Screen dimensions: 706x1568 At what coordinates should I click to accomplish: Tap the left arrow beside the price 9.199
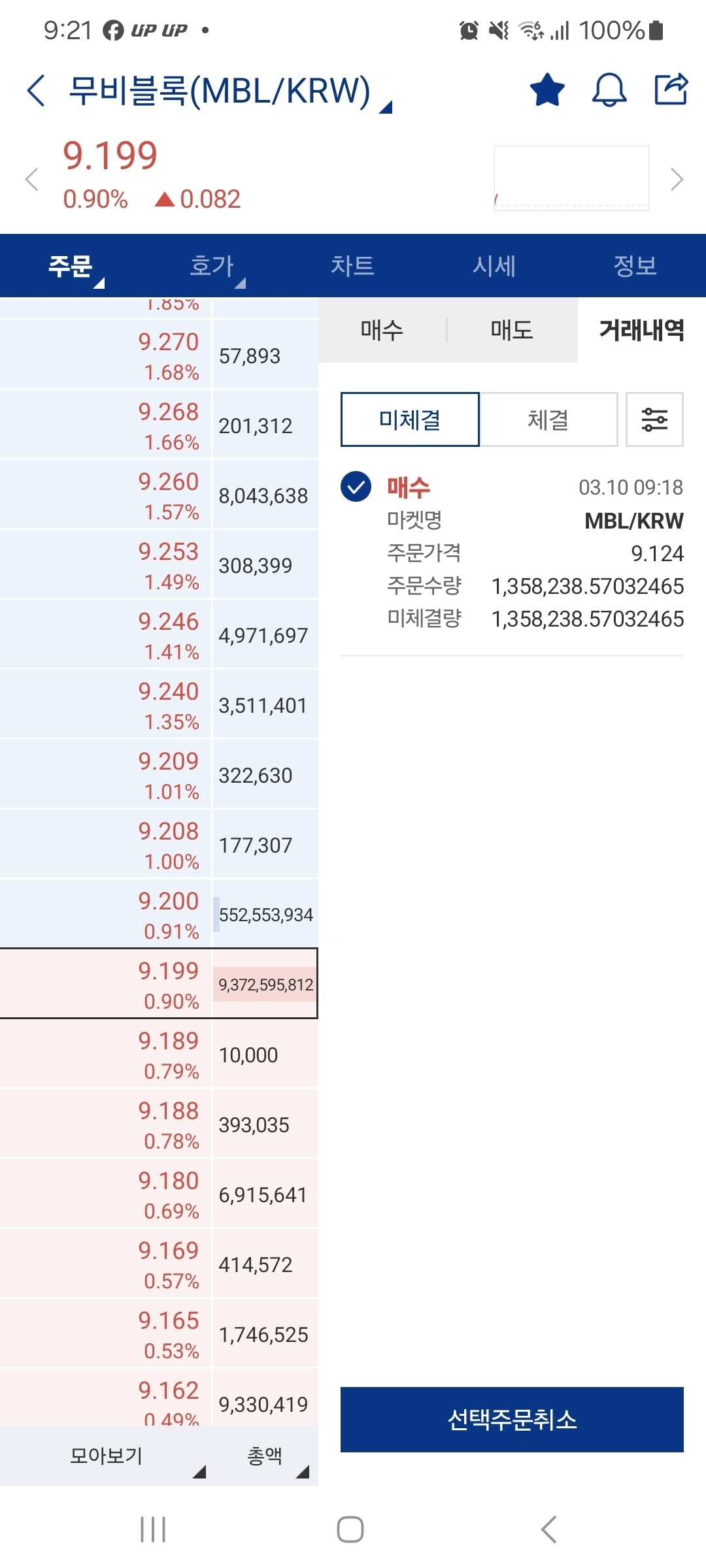coord(31,178)
